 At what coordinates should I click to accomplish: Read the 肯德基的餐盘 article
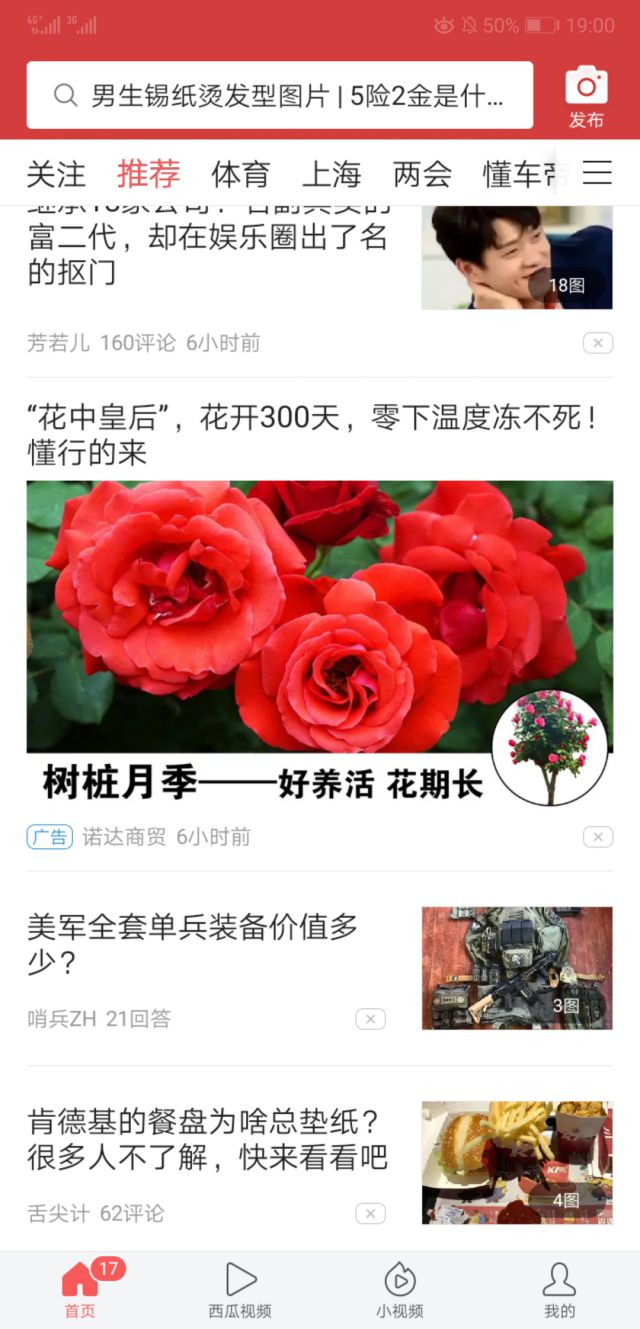click(207, 1139)
